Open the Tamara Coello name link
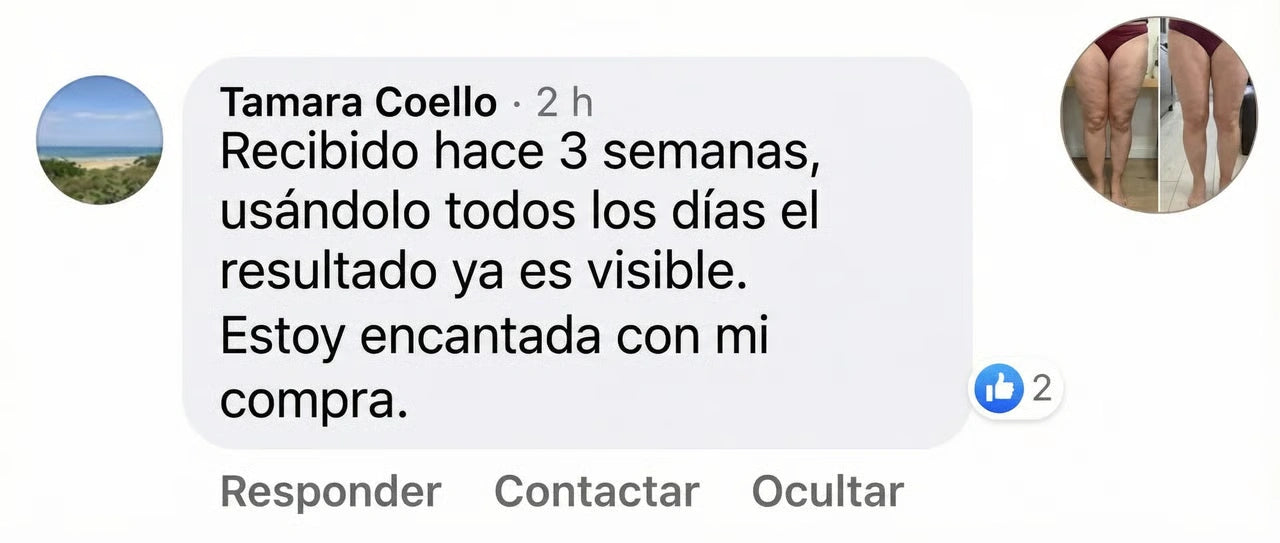The height and width of the screenshot is (543, 1280). point(358,102)
